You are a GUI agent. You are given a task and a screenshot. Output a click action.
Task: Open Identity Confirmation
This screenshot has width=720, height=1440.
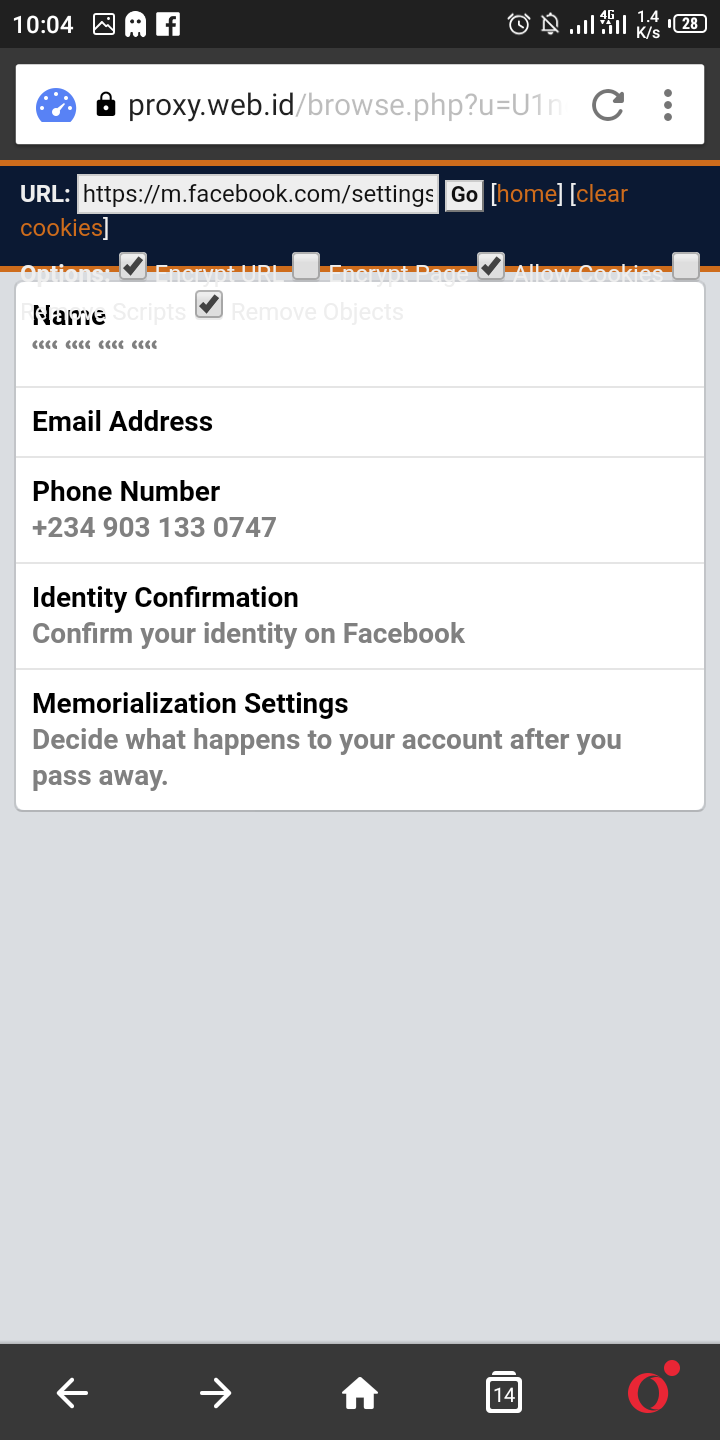[x=360, y=615]
